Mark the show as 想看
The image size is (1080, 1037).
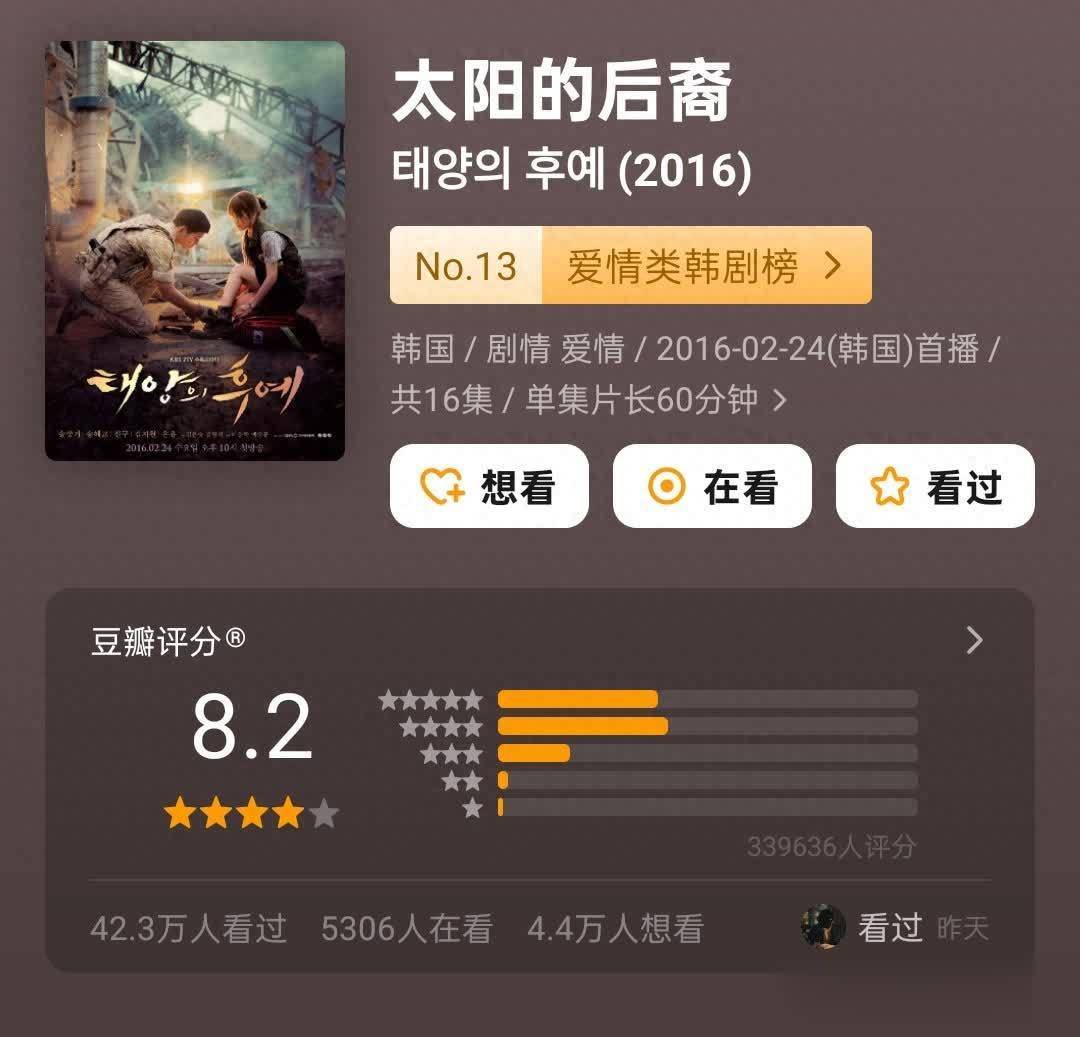(489, 487)
